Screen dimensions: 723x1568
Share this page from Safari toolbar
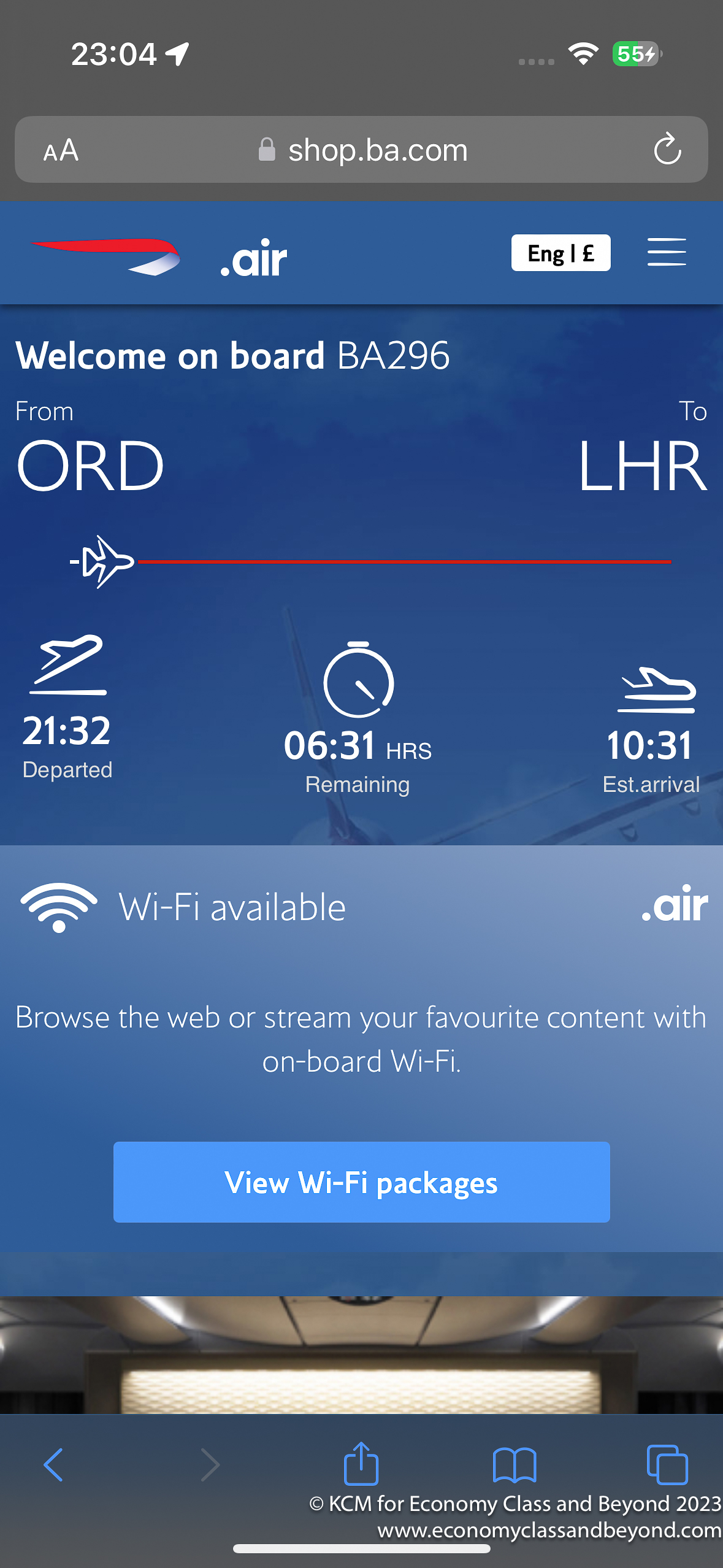tap(361, 1464)
